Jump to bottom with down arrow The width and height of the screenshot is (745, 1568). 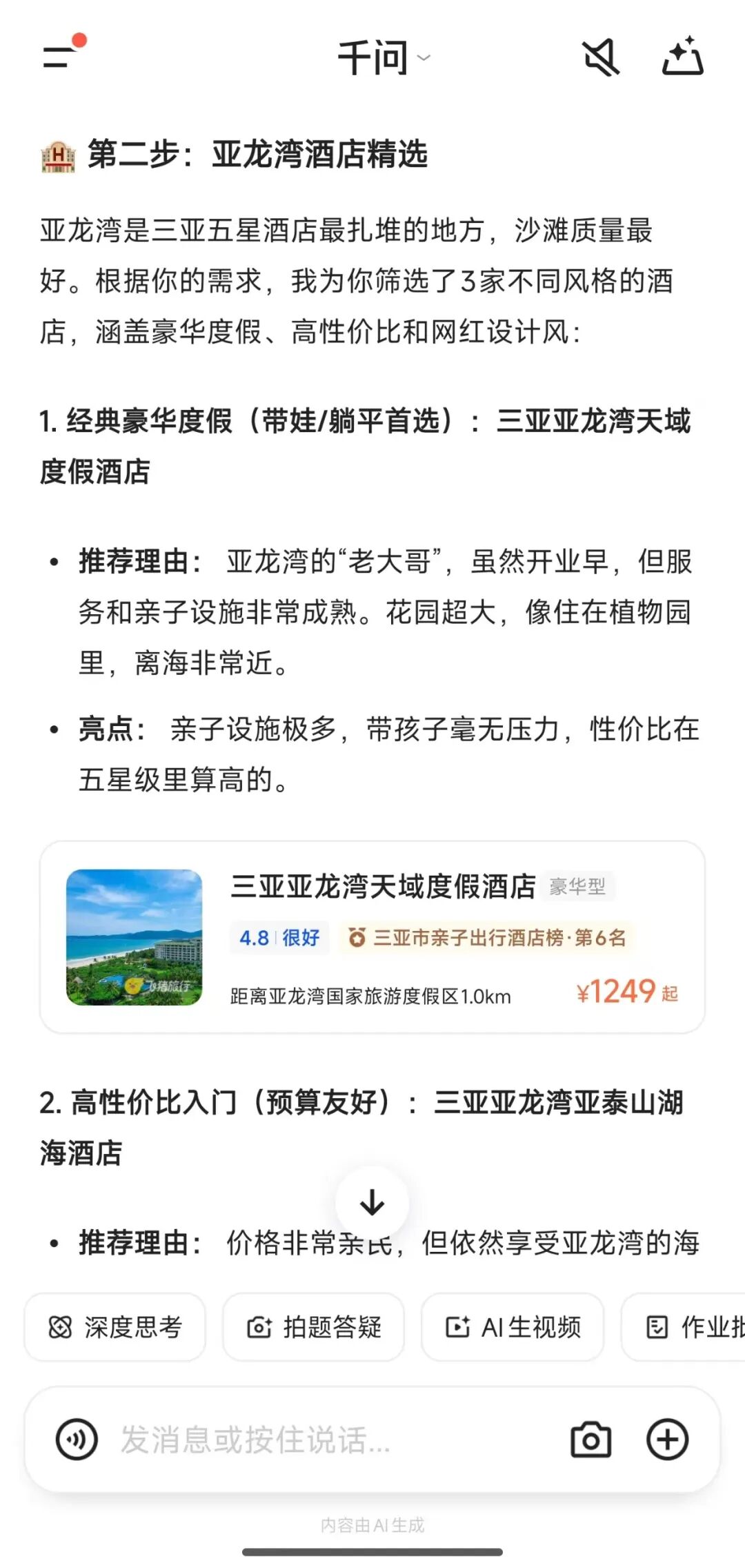click(372, 1203)
